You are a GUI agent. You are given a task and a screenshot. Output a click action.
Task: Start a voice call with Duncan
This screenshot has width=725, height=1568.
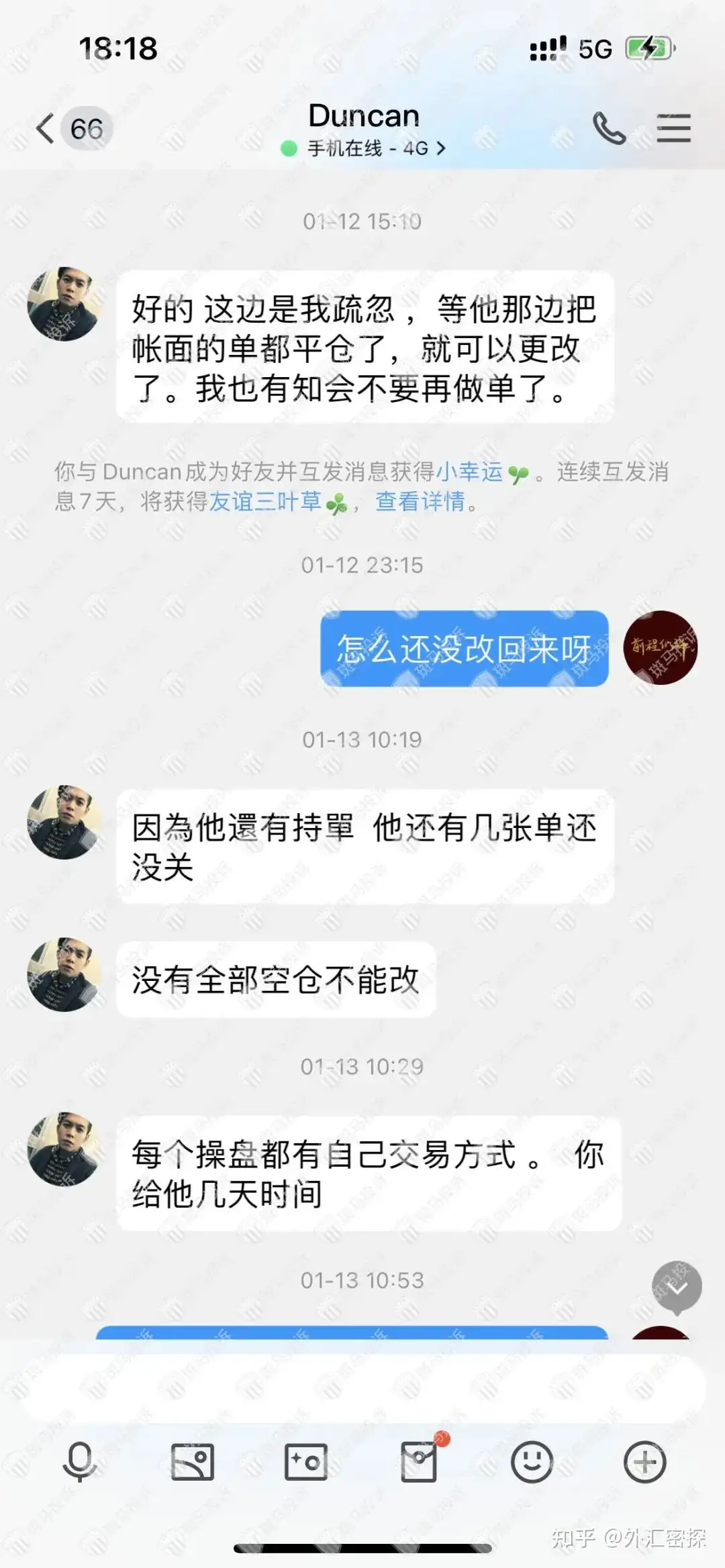[x=609, y=129]
